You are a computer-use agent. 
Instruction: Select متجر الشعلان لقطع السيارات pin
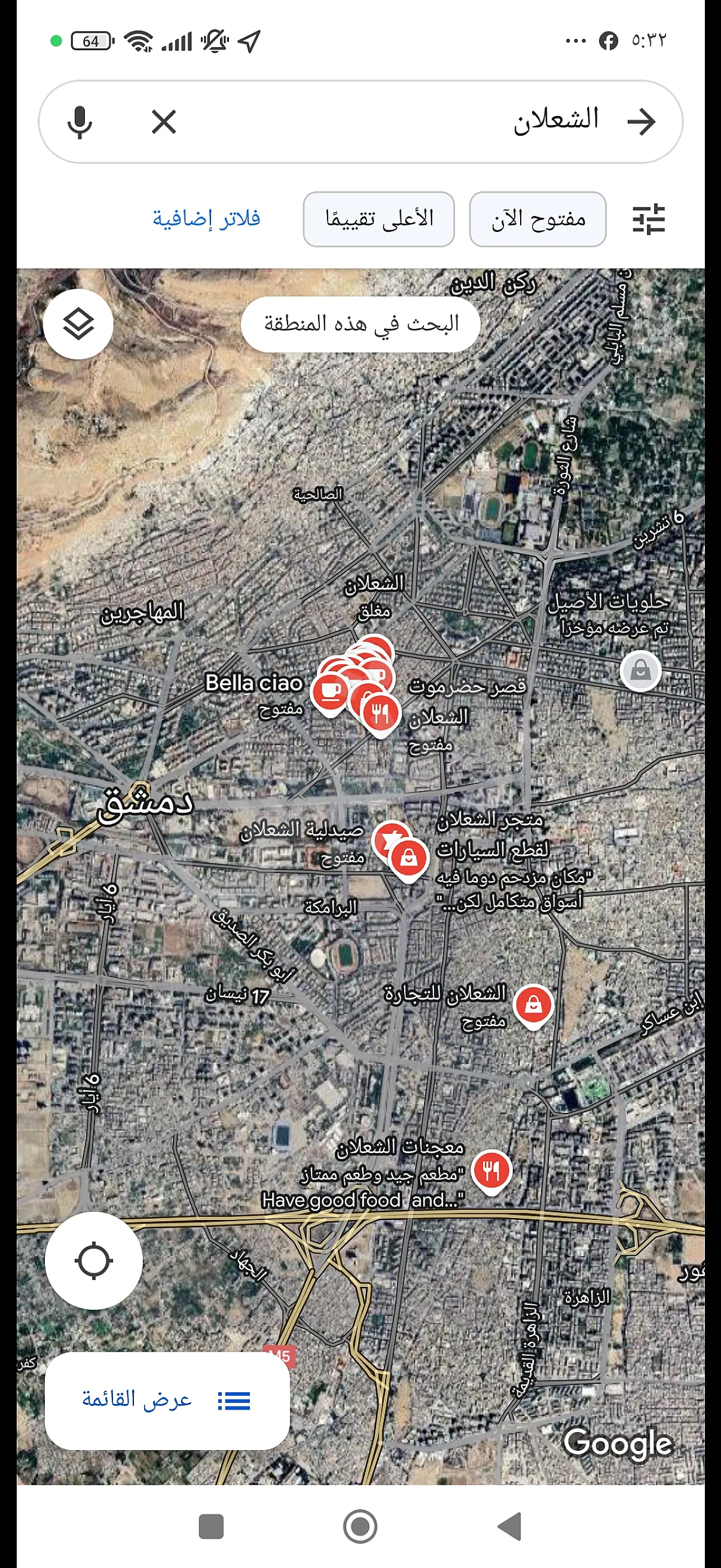coord(409,858)
